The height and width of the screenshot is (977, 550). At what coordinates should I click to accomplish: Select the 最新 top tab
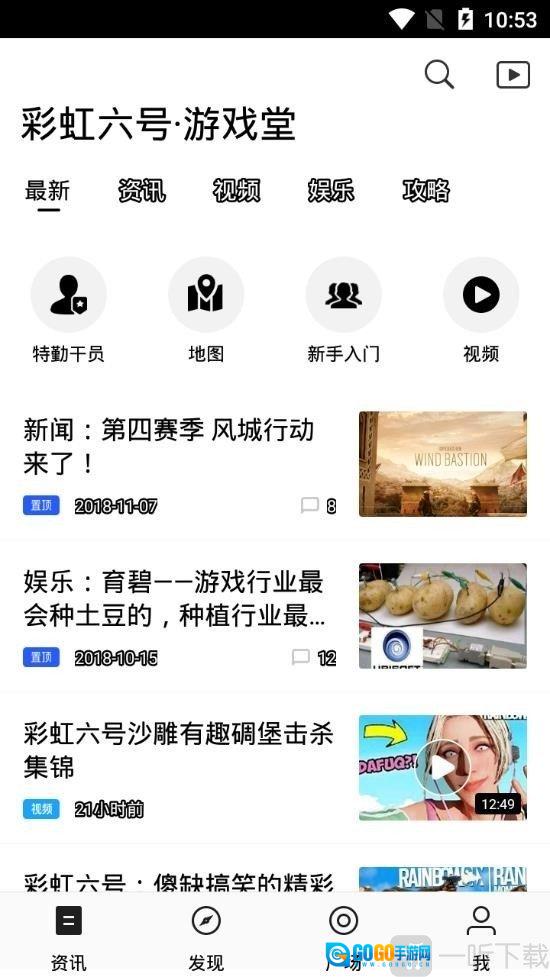[47, 191]
